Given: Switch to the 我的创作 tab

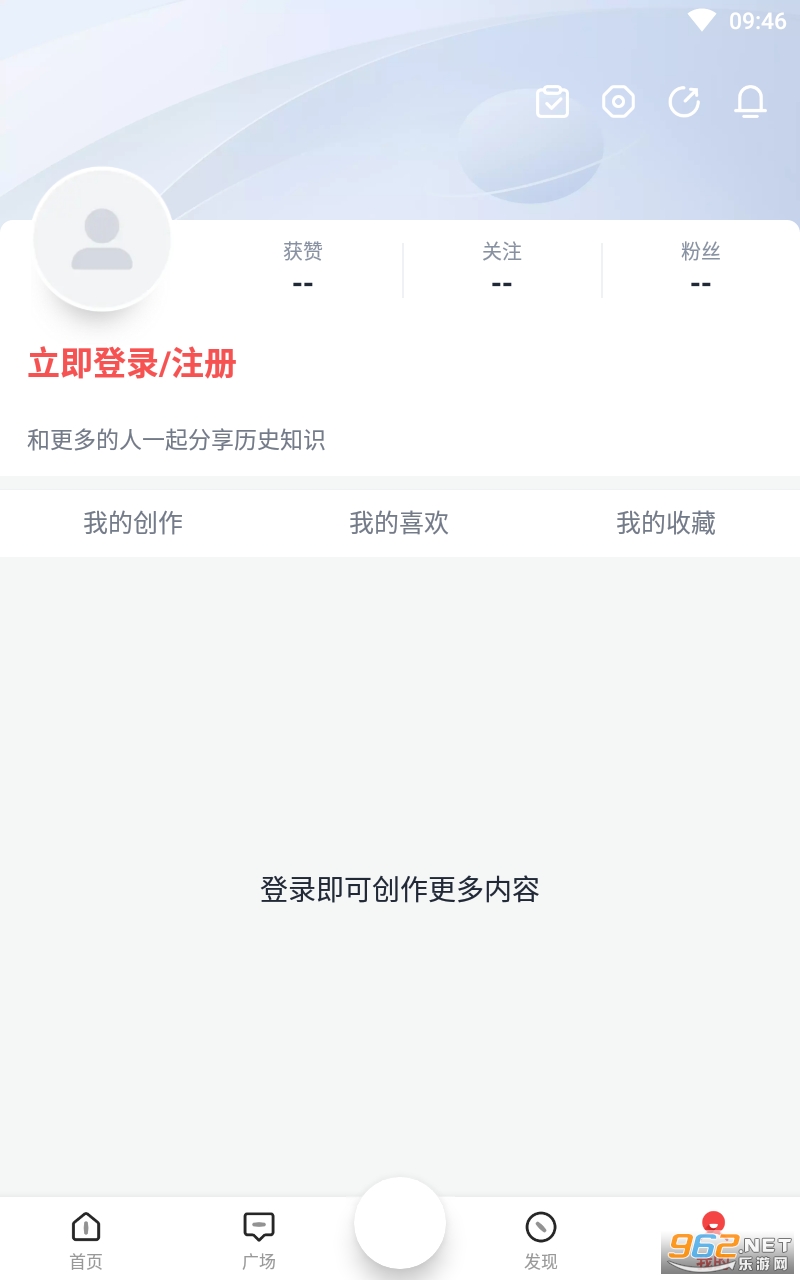Looking at the screenshot, I should pos(133,523).
